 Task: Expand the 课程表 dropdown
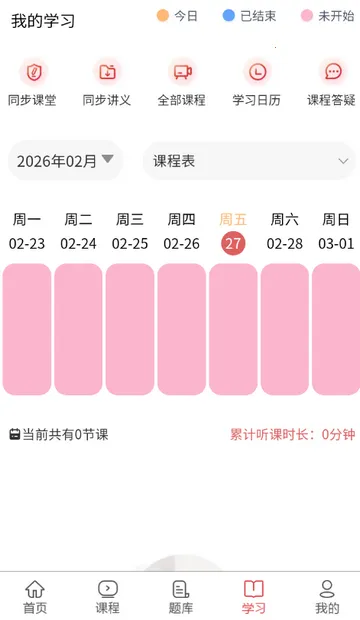(249, 161)
